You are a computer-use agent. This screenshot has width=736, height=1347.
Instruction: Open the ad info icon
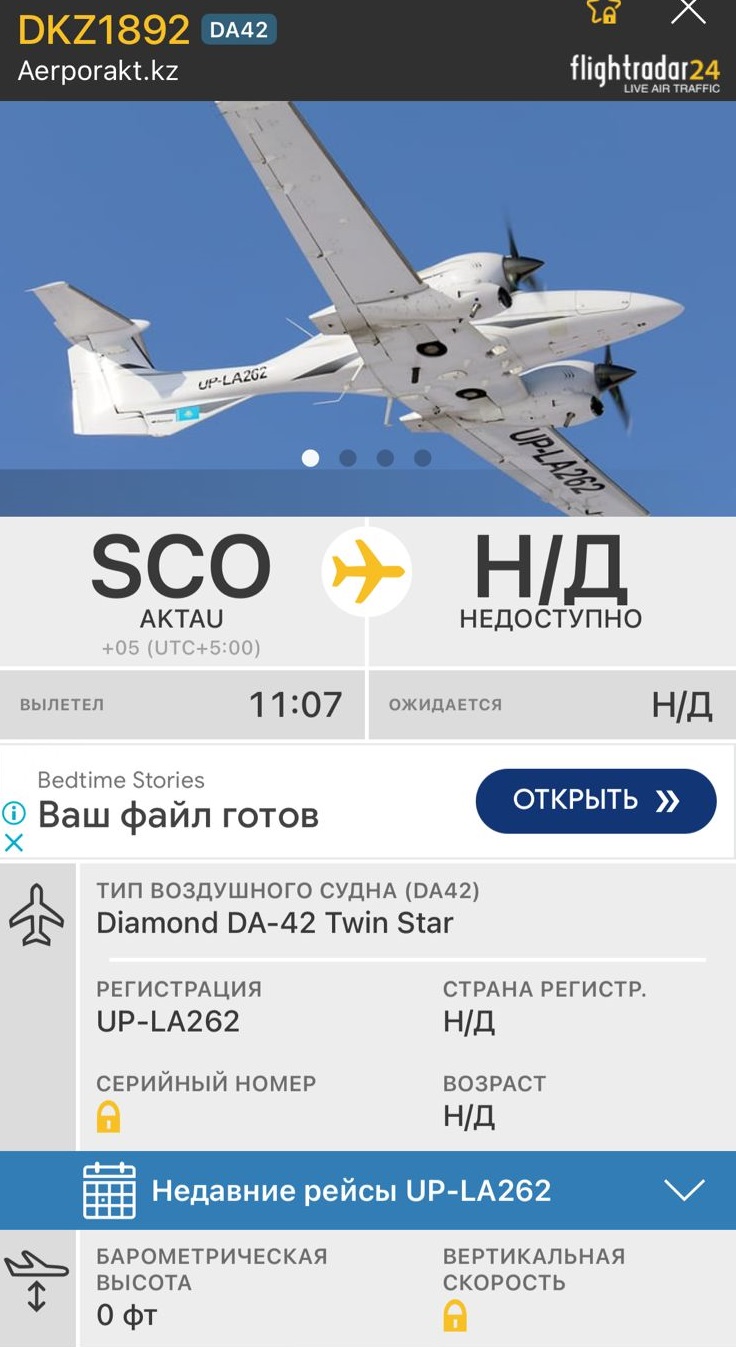pyautogui.click(x=14, y=812)
